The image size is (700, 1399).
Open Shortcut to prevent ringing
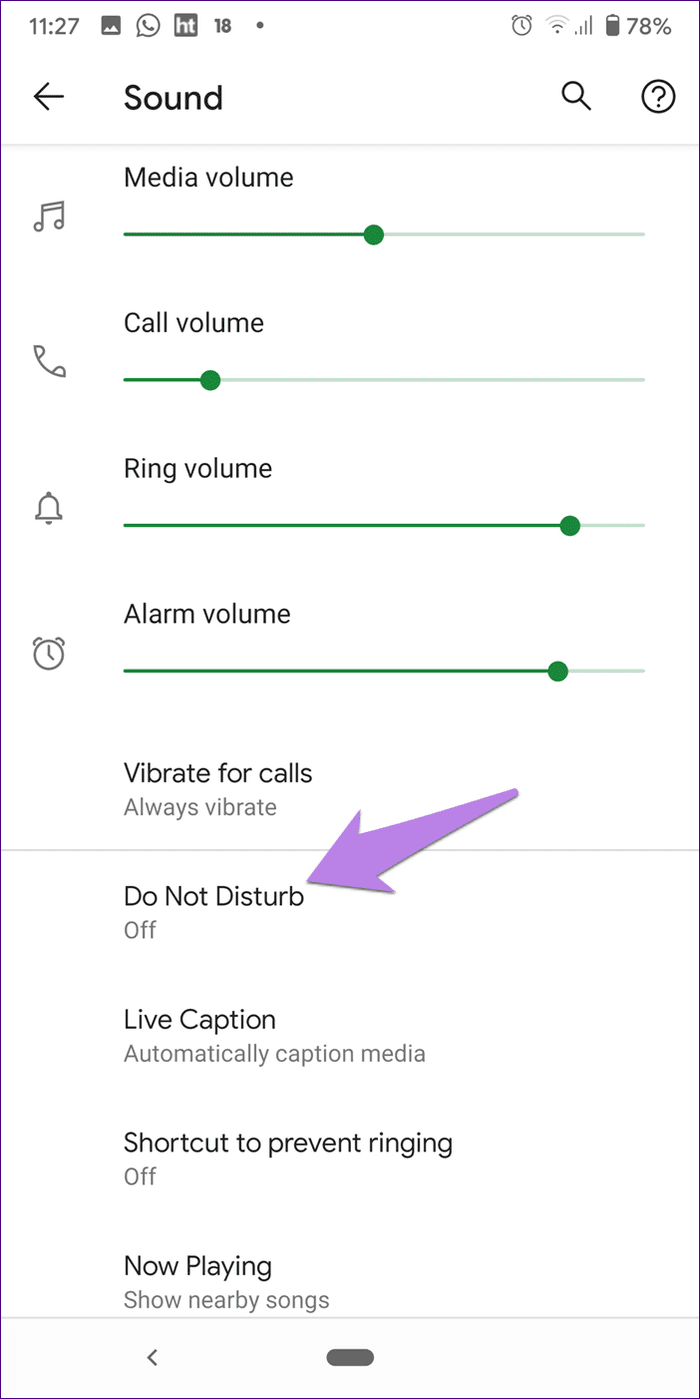pyautogui.click(x=288, y=1158)
